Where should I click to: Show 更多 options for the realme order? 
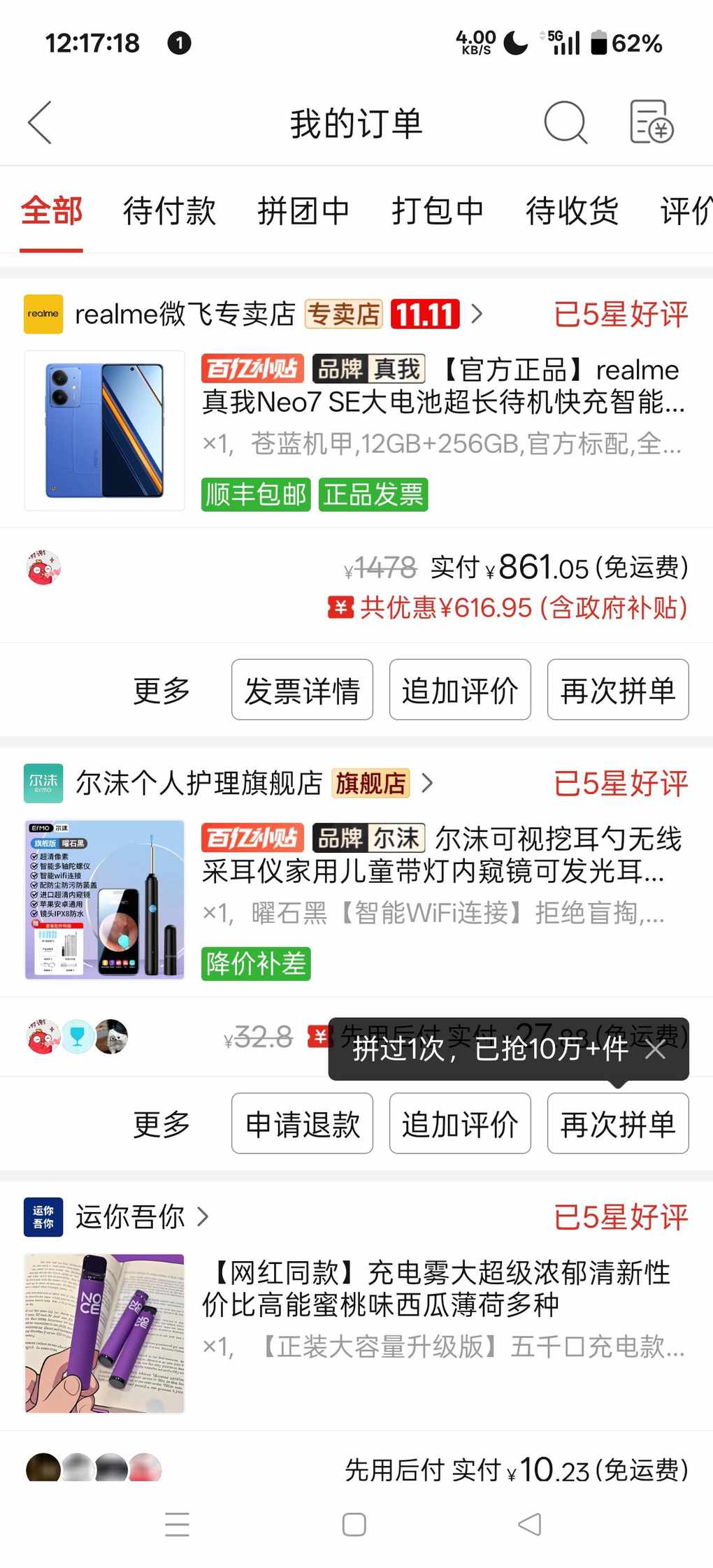pyautogui.click(x=161, y=690)
